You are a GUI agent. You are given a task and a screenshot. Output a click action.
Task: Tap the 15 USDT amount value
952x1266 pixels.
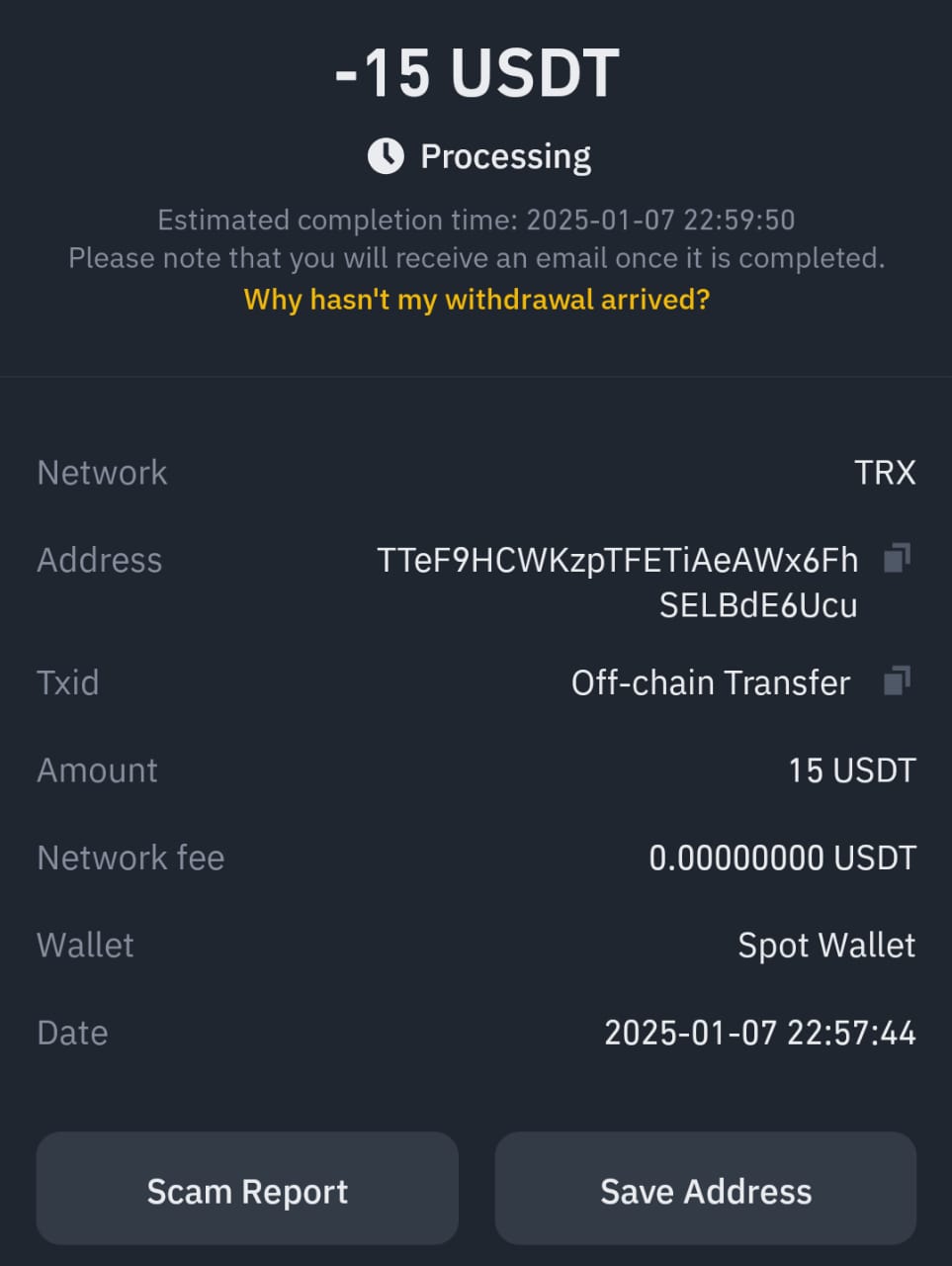click(851, 769)
